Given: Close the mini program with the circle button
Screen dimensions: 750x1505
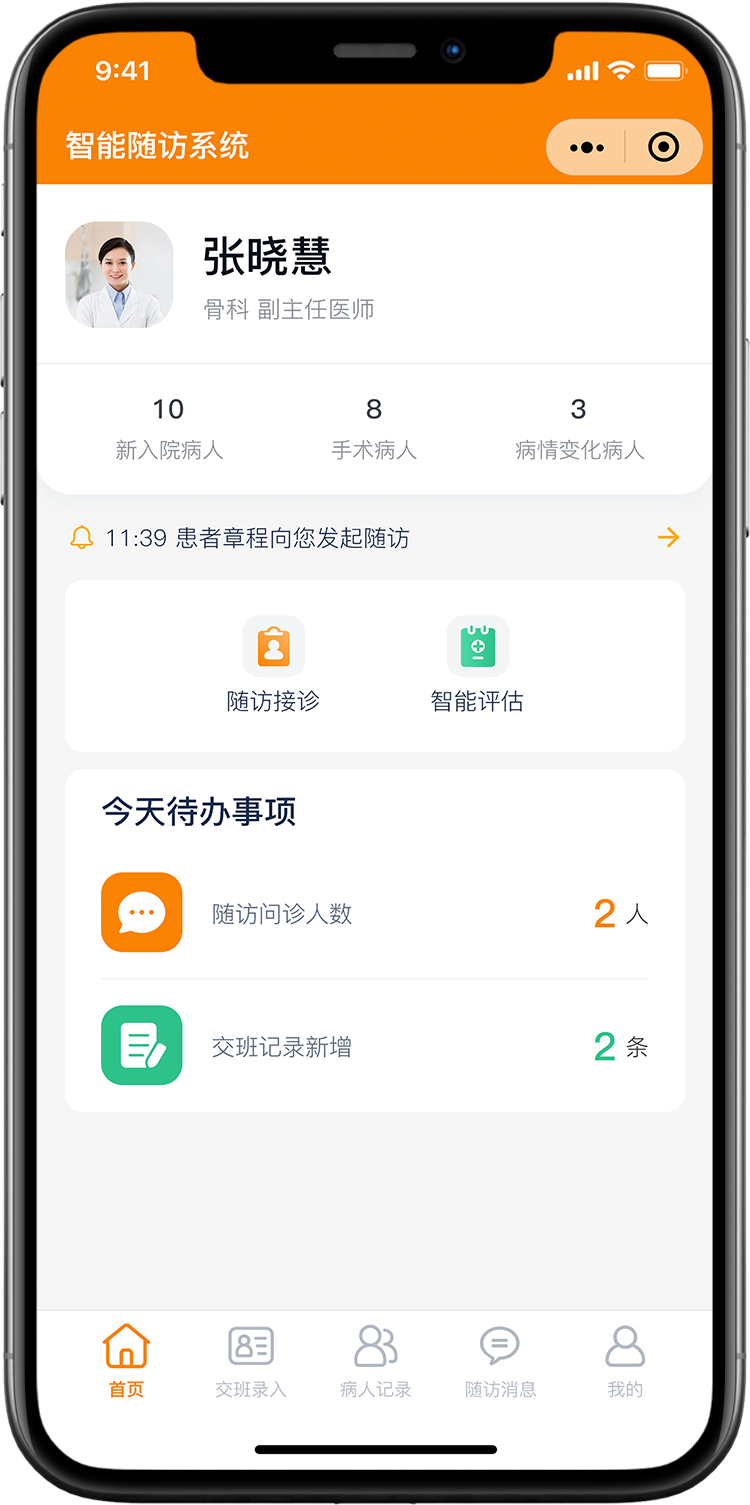Looking at the screenshot, I should 663,148.
